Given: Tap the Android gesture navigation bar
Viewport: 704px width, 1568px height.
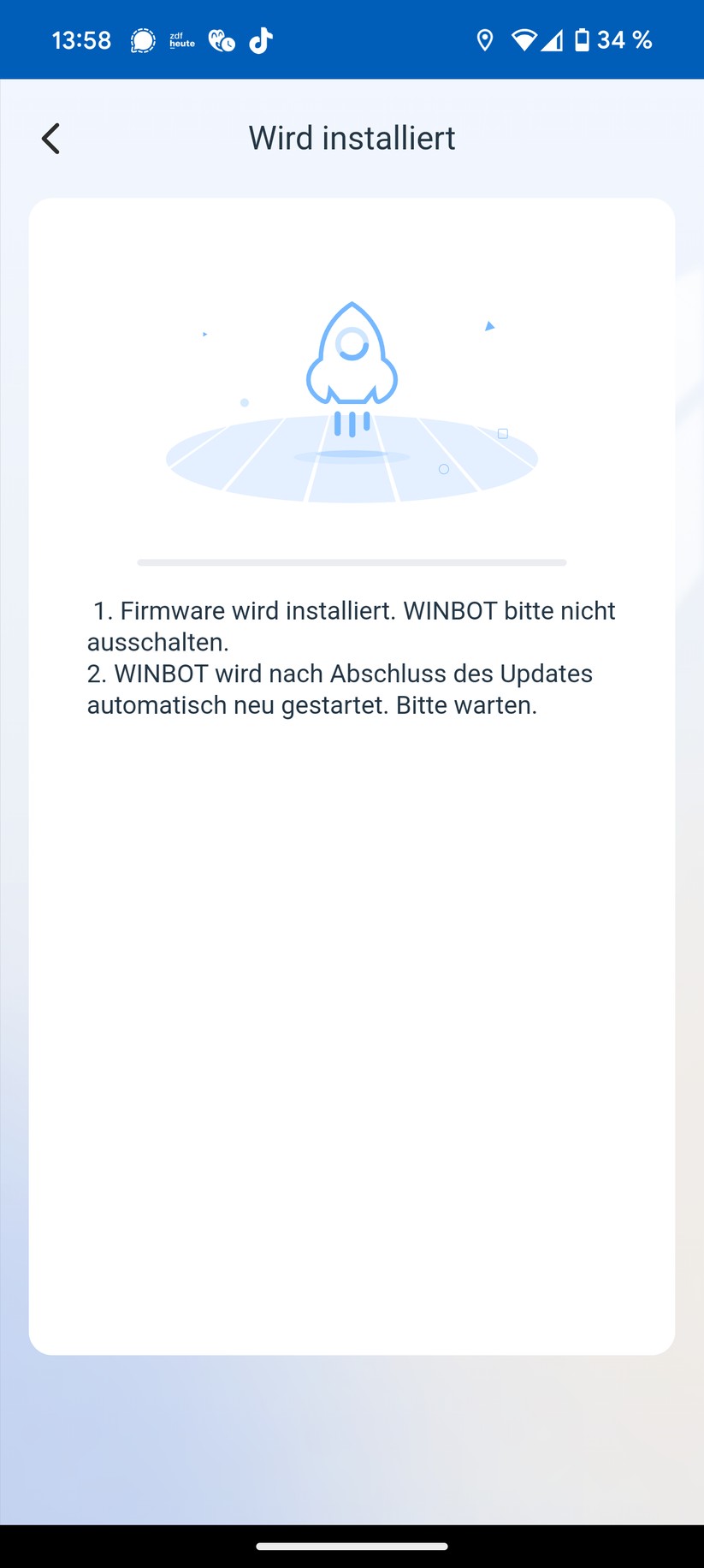Looking at the screenshot, I should (352, 1546).
